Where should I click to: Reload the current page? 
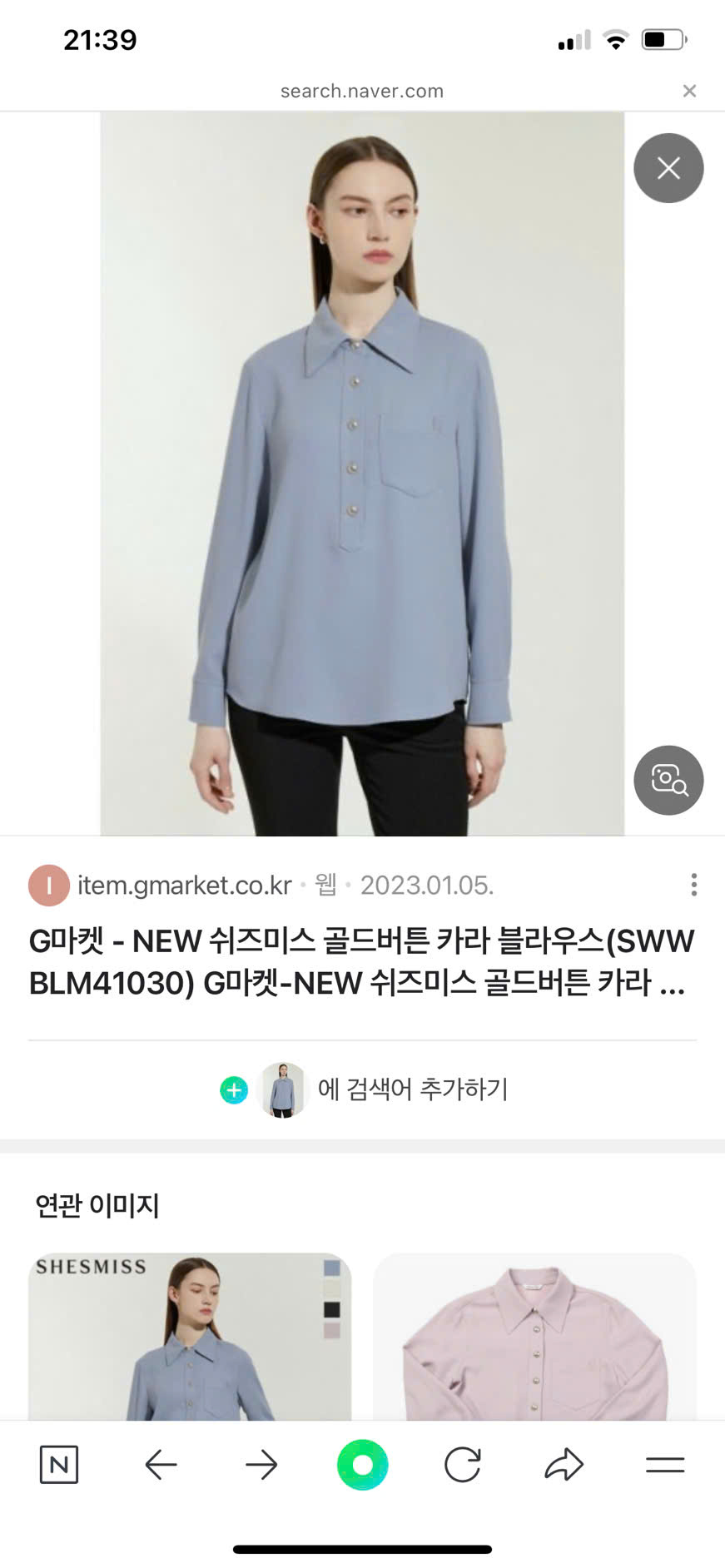click(463, 1465)
